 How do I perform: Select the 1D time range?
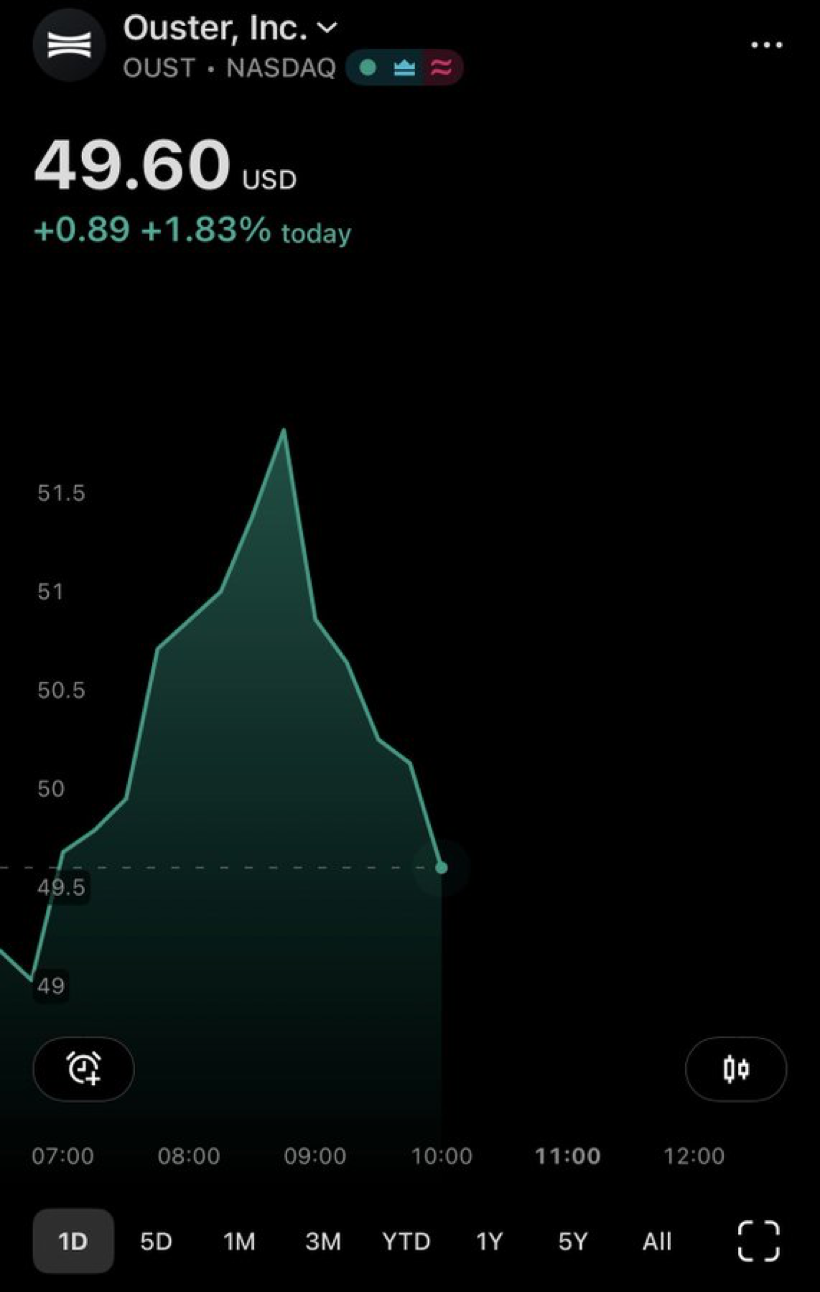(x=73, y=1241)
